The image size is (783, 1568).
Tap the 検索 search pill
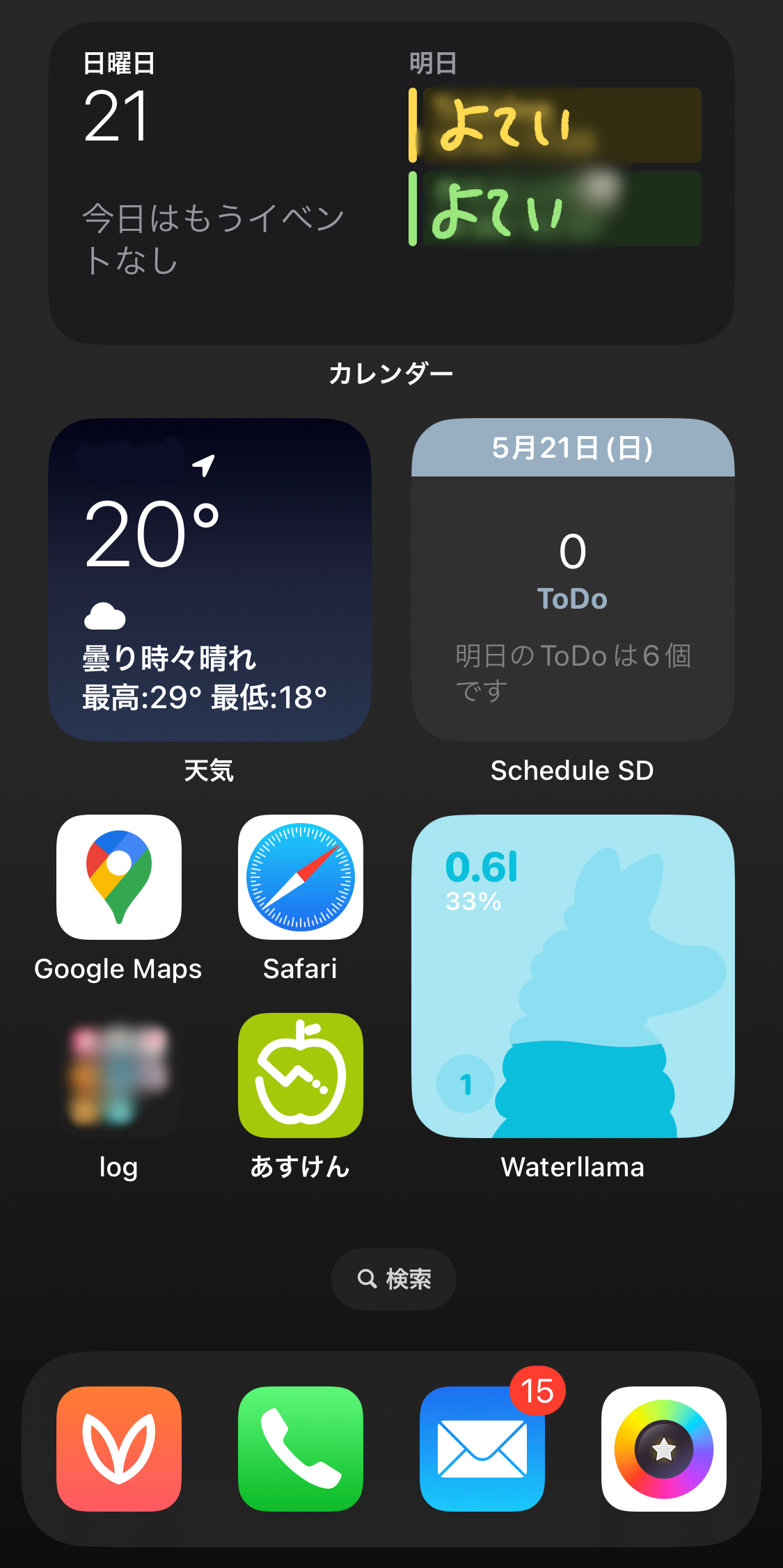point(394,1279)
